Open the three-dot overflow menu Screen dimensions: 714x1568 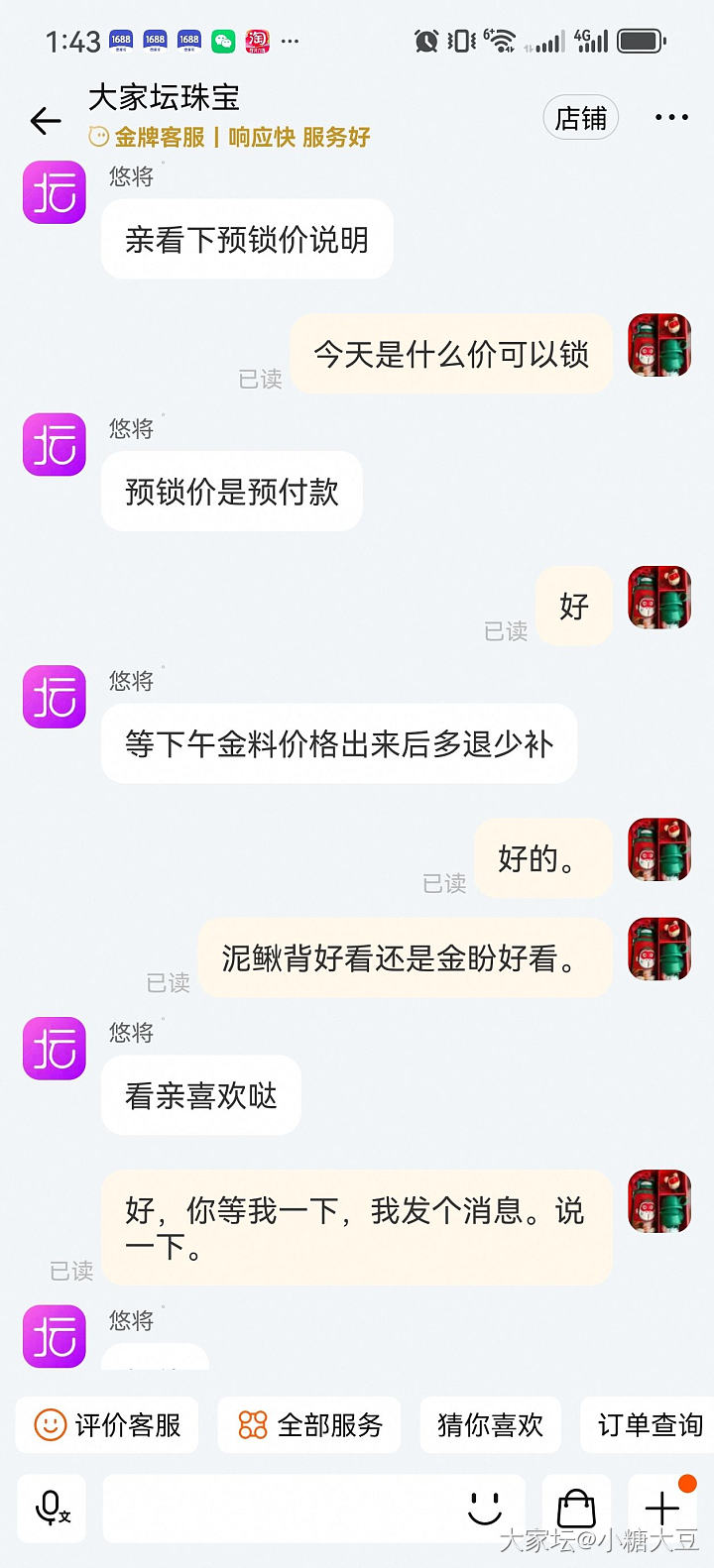(671, 118)
